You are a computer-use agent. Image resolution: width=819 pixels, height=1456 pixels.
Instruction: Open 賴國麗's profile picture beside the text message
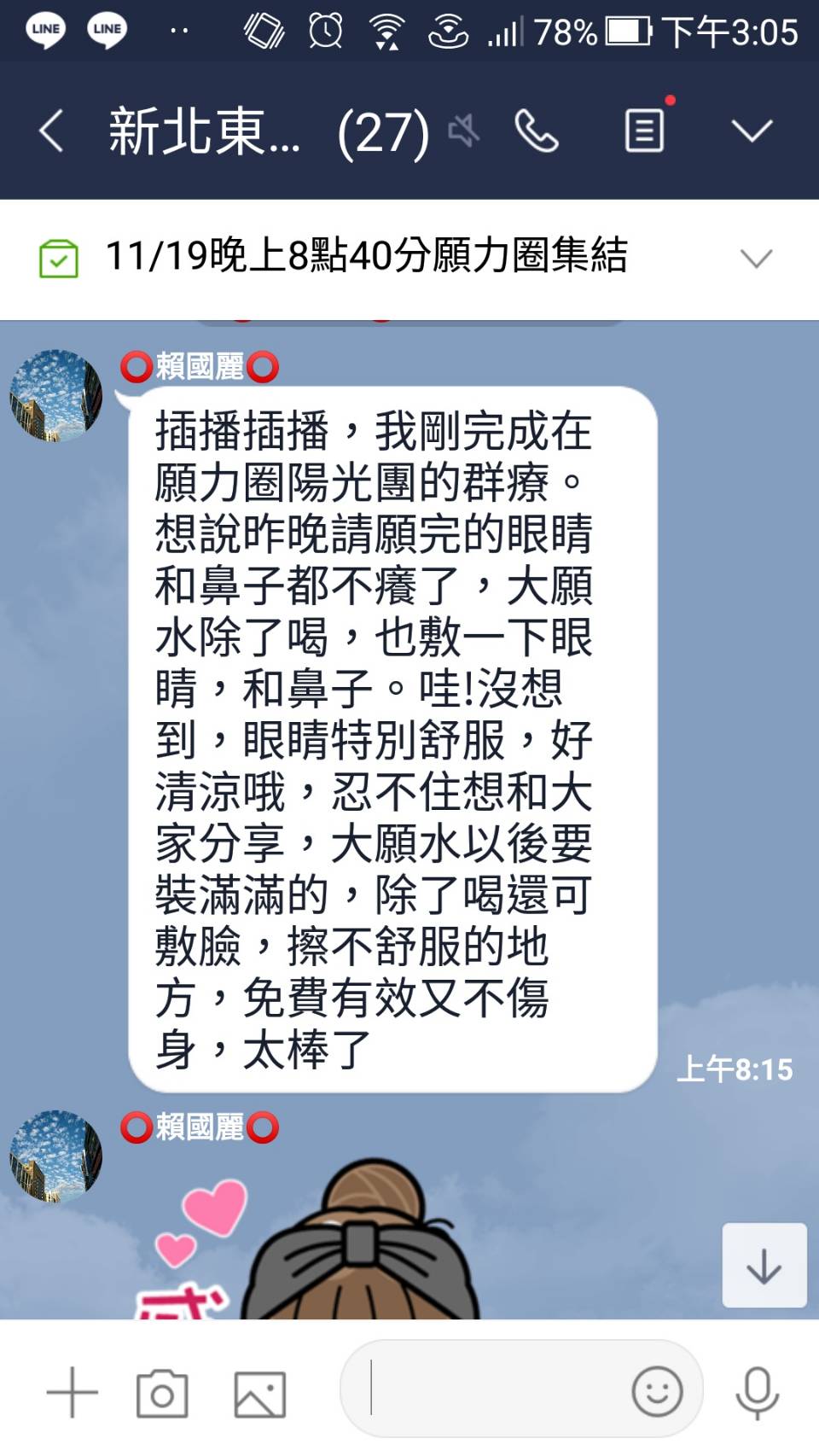[x=56, y=396]
